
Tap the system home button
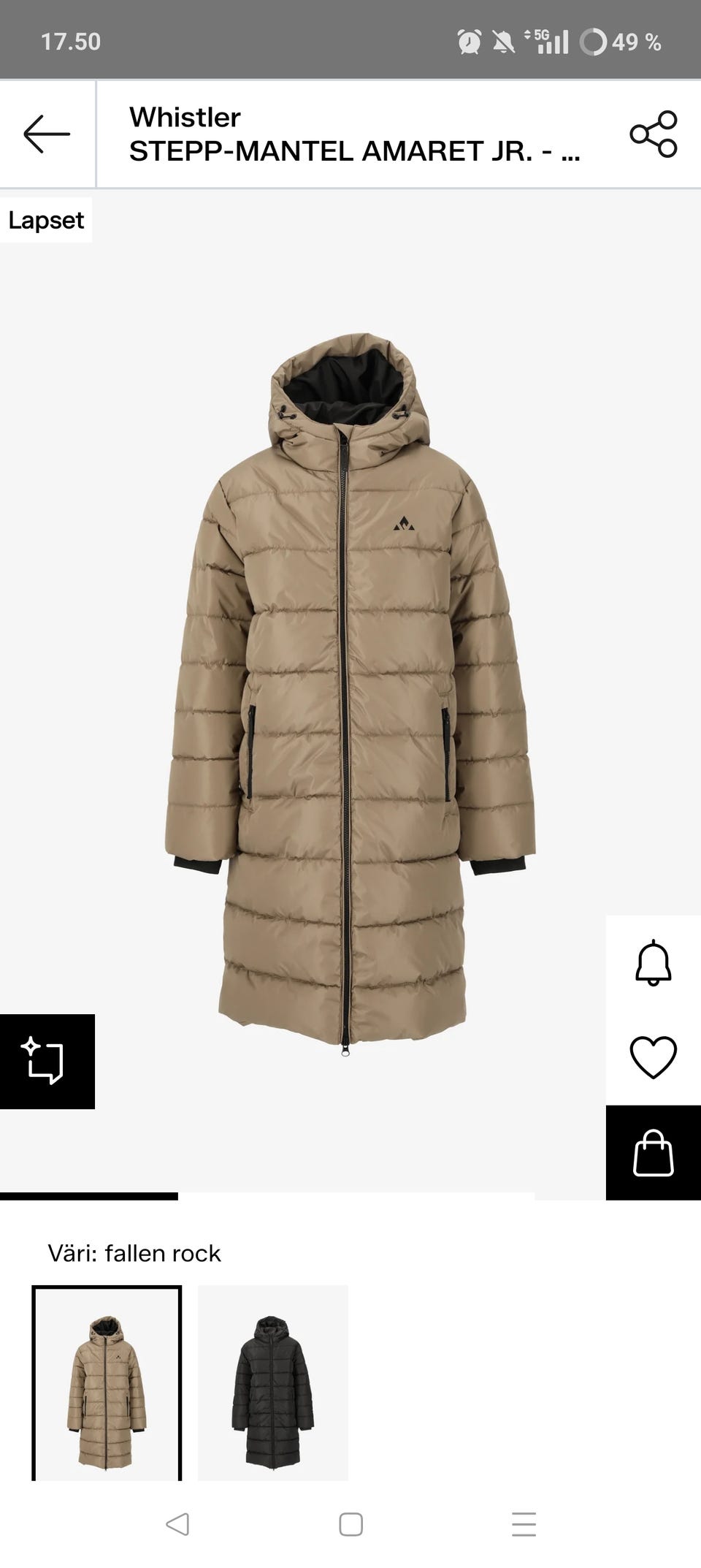350,1524
